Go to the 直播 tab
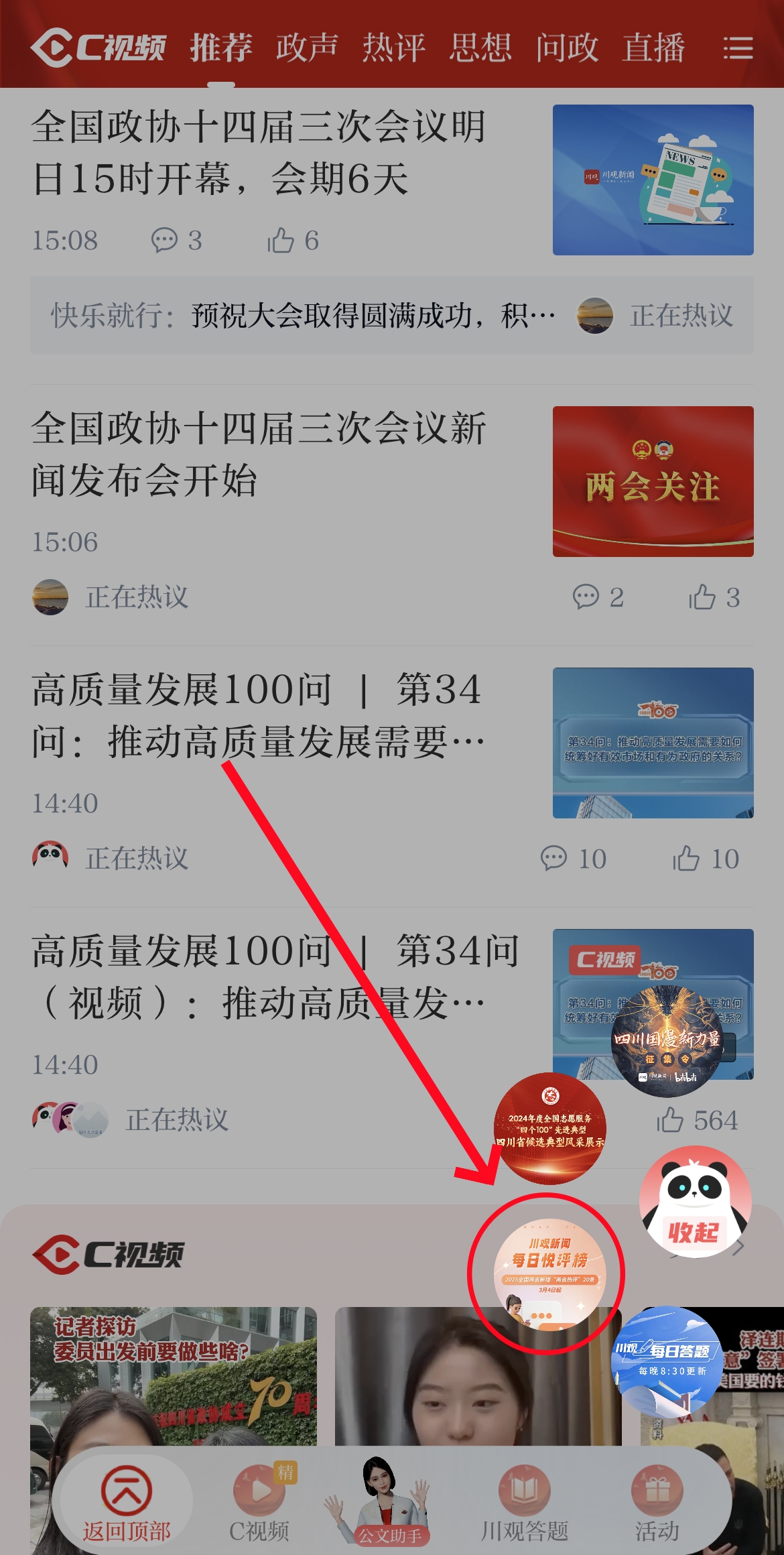Viewport: 784px width, 1555px height. click(653, 48)
